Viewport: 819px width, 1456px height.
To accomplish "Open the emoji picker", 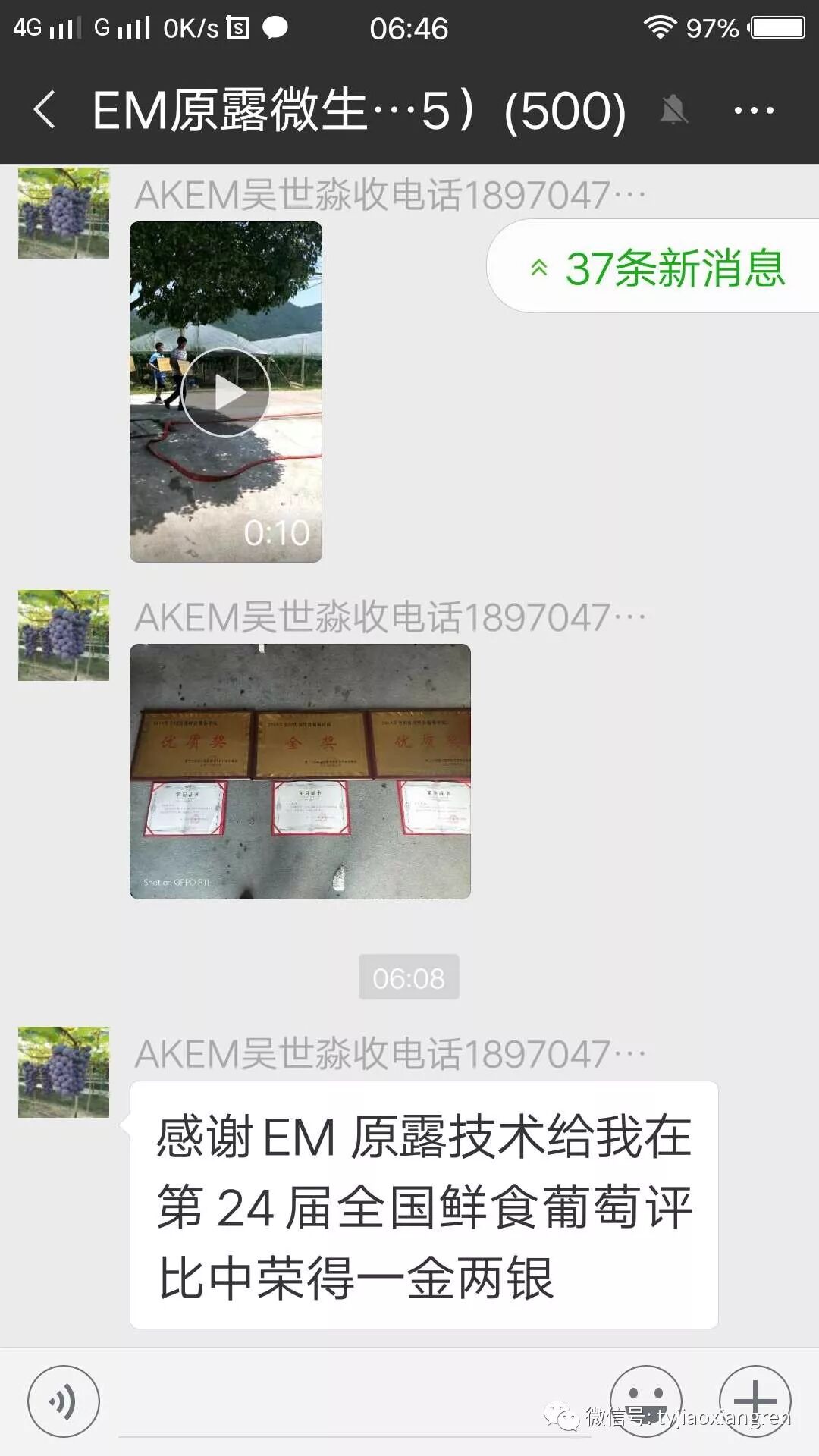I will point(645,1400).
